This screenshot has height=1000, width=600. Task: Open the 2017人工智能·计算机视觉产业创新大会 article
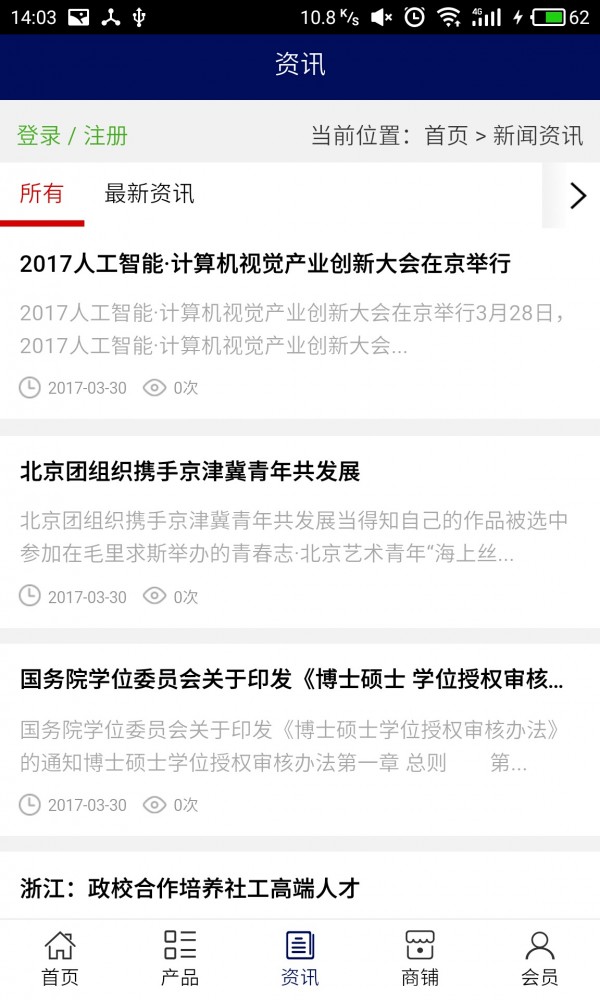(265, 264)
